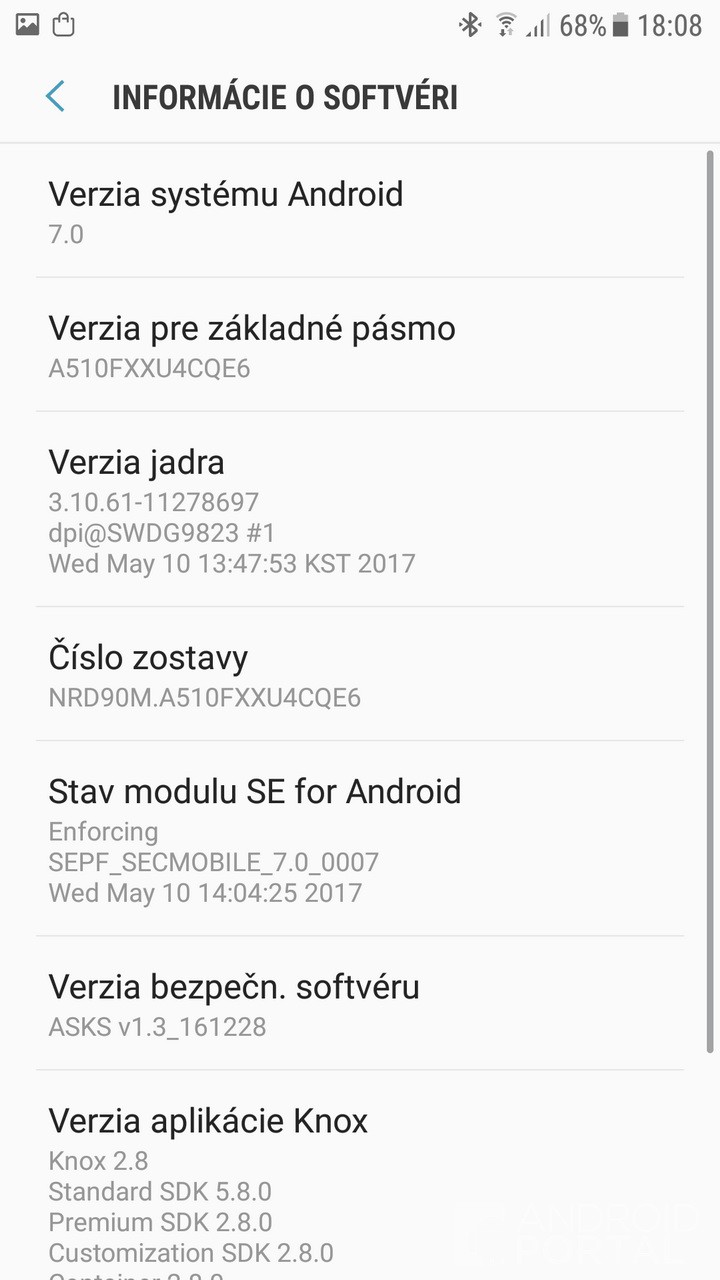
Task: Select the Verzia pre základné pásmo row
Action: [x=360, y=346]
